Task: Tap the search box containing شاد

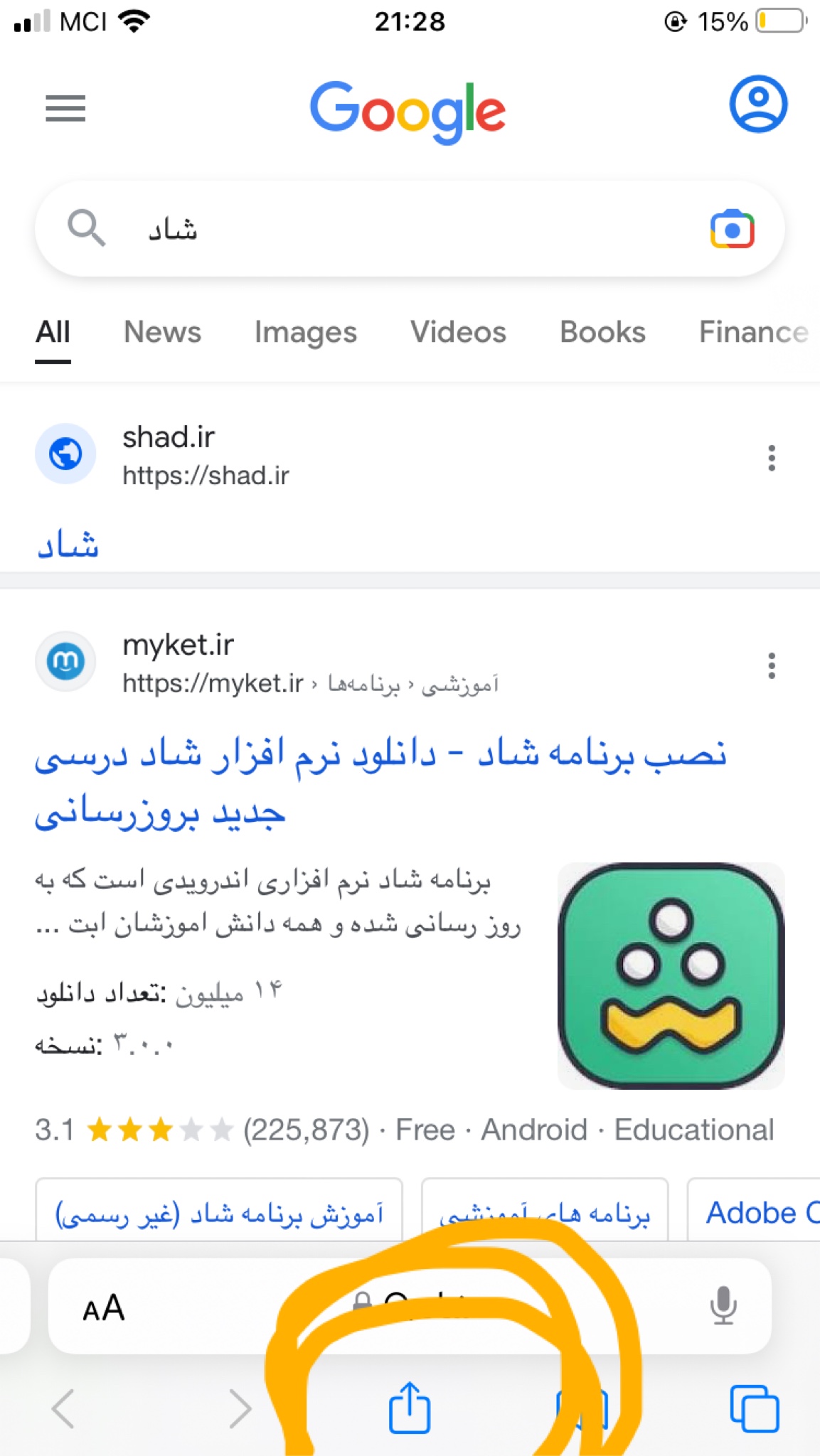Action: click(x=398, y=230)
